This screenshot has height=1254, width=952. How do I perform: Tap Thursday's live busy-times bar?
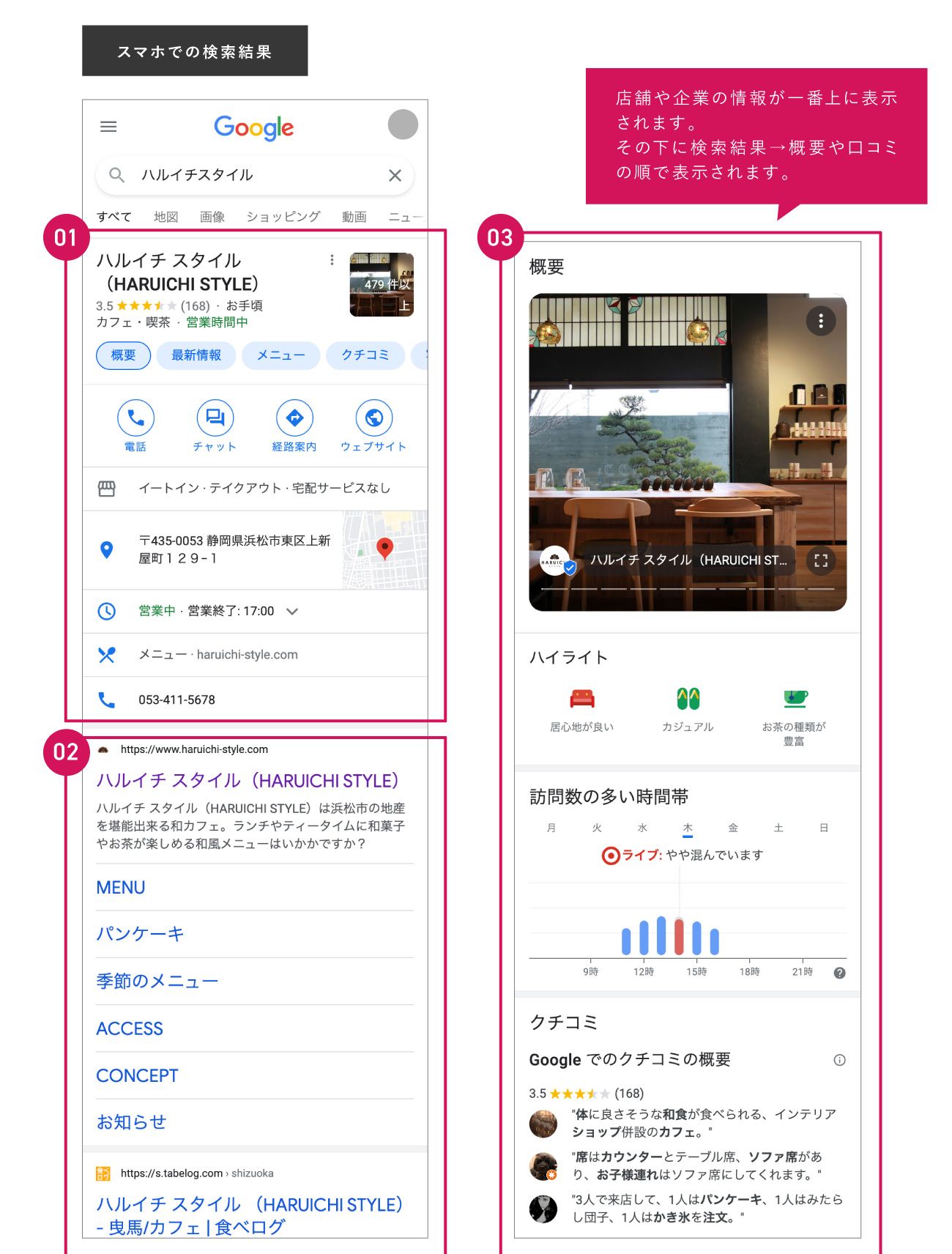click(x=680, y=938)
